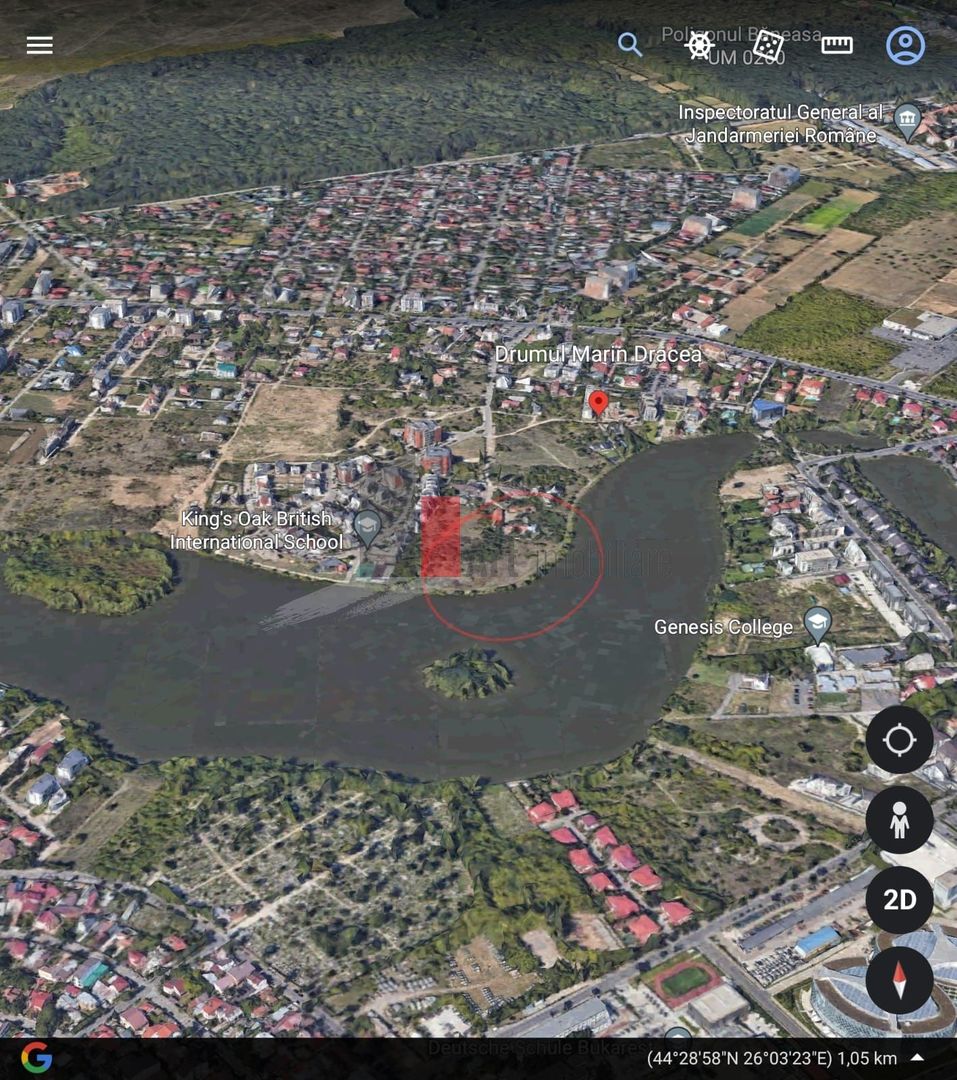Image resolution: width=957 pixels, height=1080 pixels.
Task: Center map on my location
Action: (899, 740)
